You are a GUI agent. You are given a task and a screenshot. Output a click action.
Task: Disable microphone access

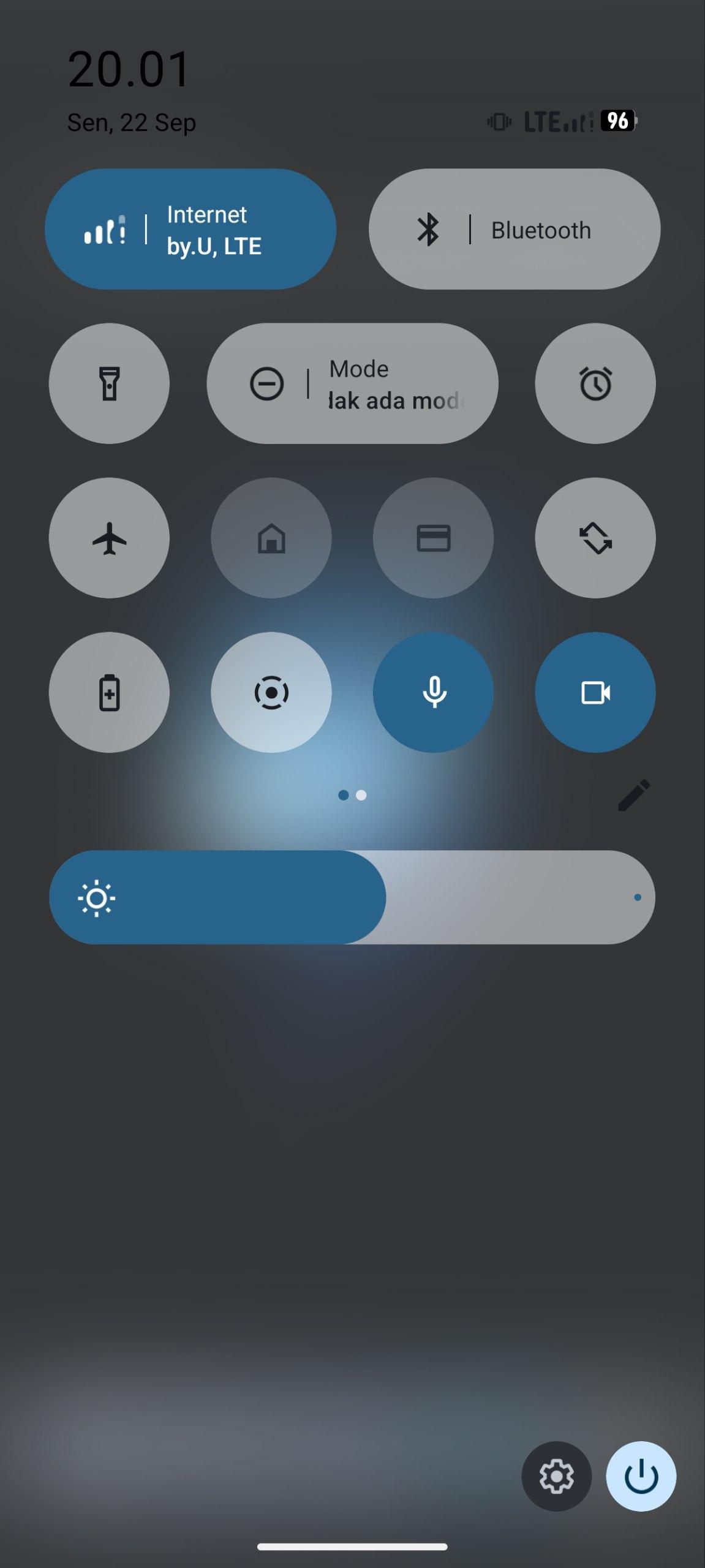(433, 692)
